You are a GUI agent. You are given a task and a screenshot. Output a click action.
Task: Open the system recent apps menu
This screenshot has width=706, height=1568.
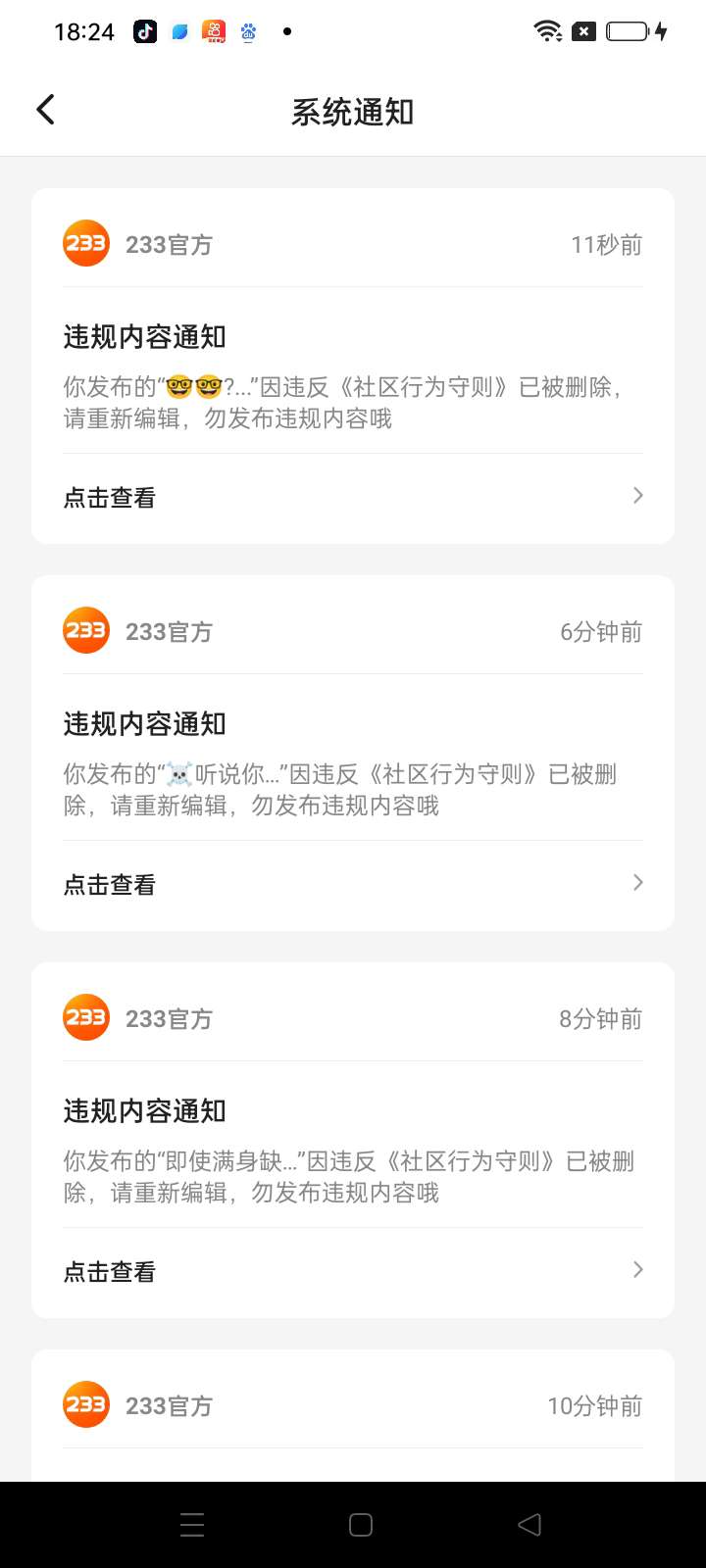click(x=192, y=1525)
